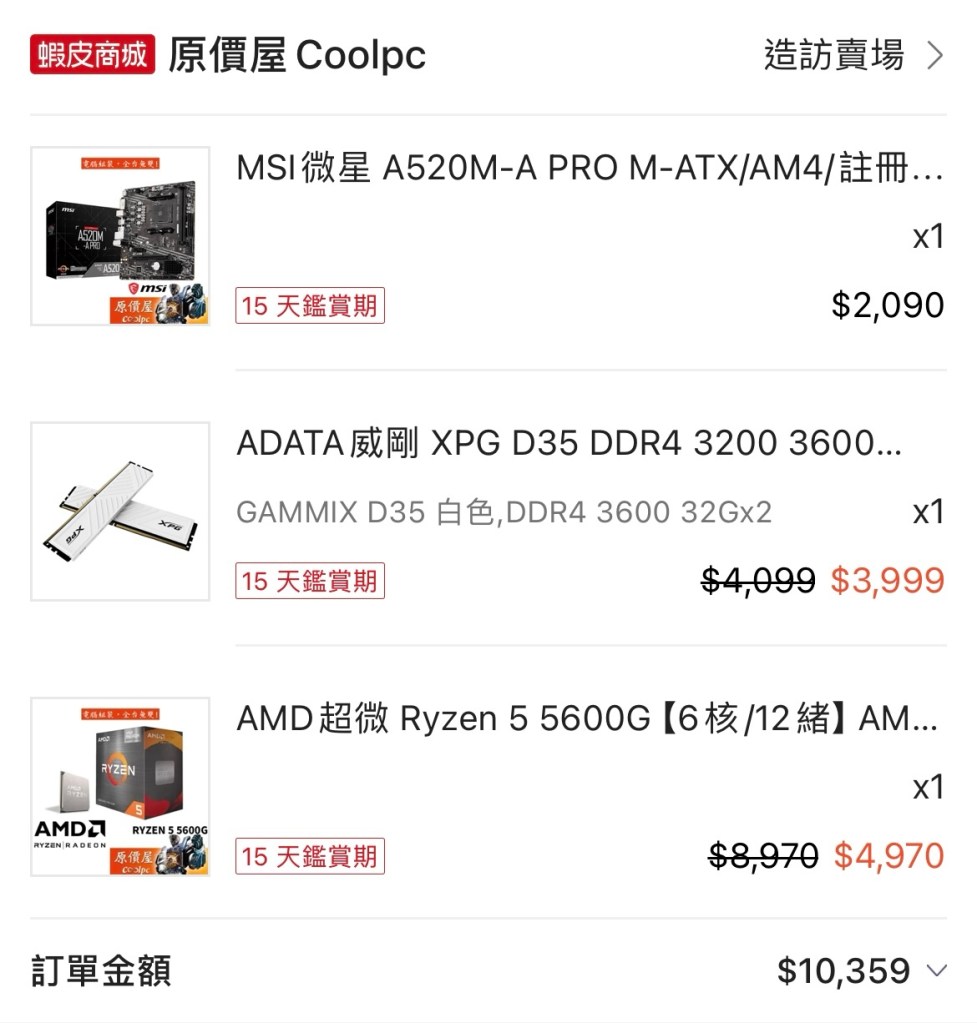Open the AMD 超微 Ryzen 5 5600G item
This screenshot has height=1023, width=977.
(586, 719)
